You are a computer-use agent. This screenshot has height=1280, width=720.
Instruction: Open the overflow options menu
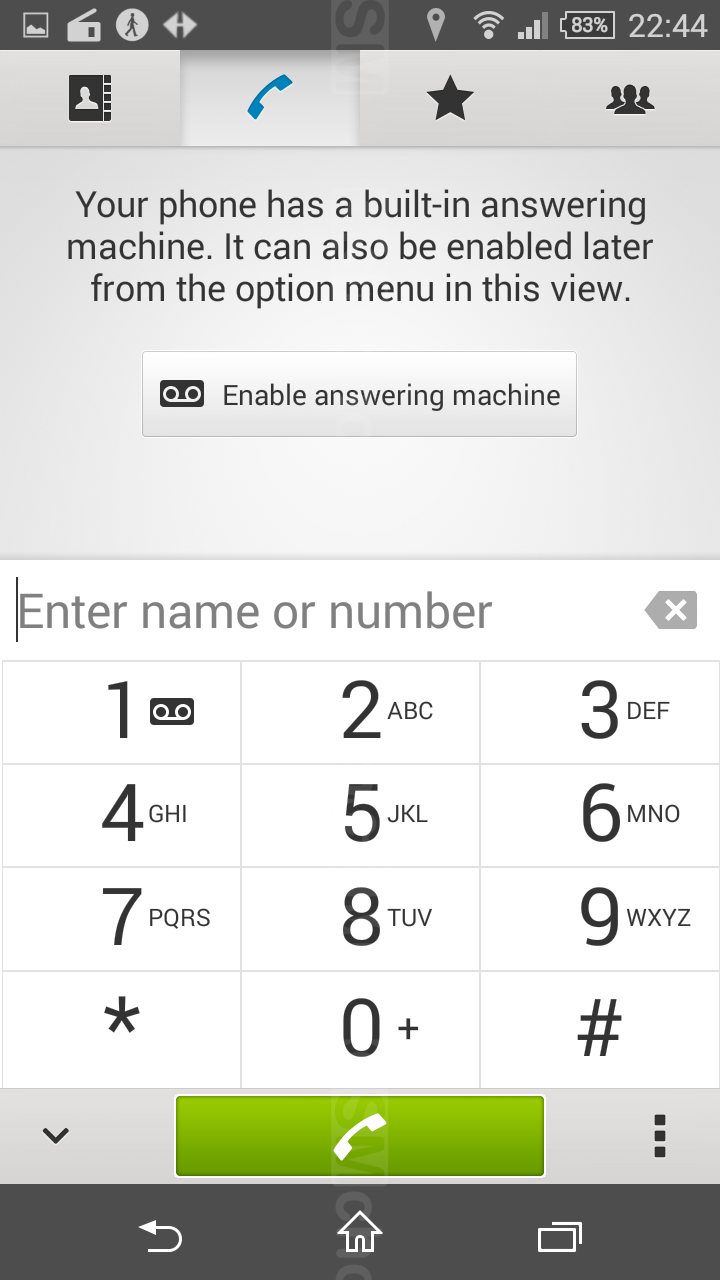659,1136
